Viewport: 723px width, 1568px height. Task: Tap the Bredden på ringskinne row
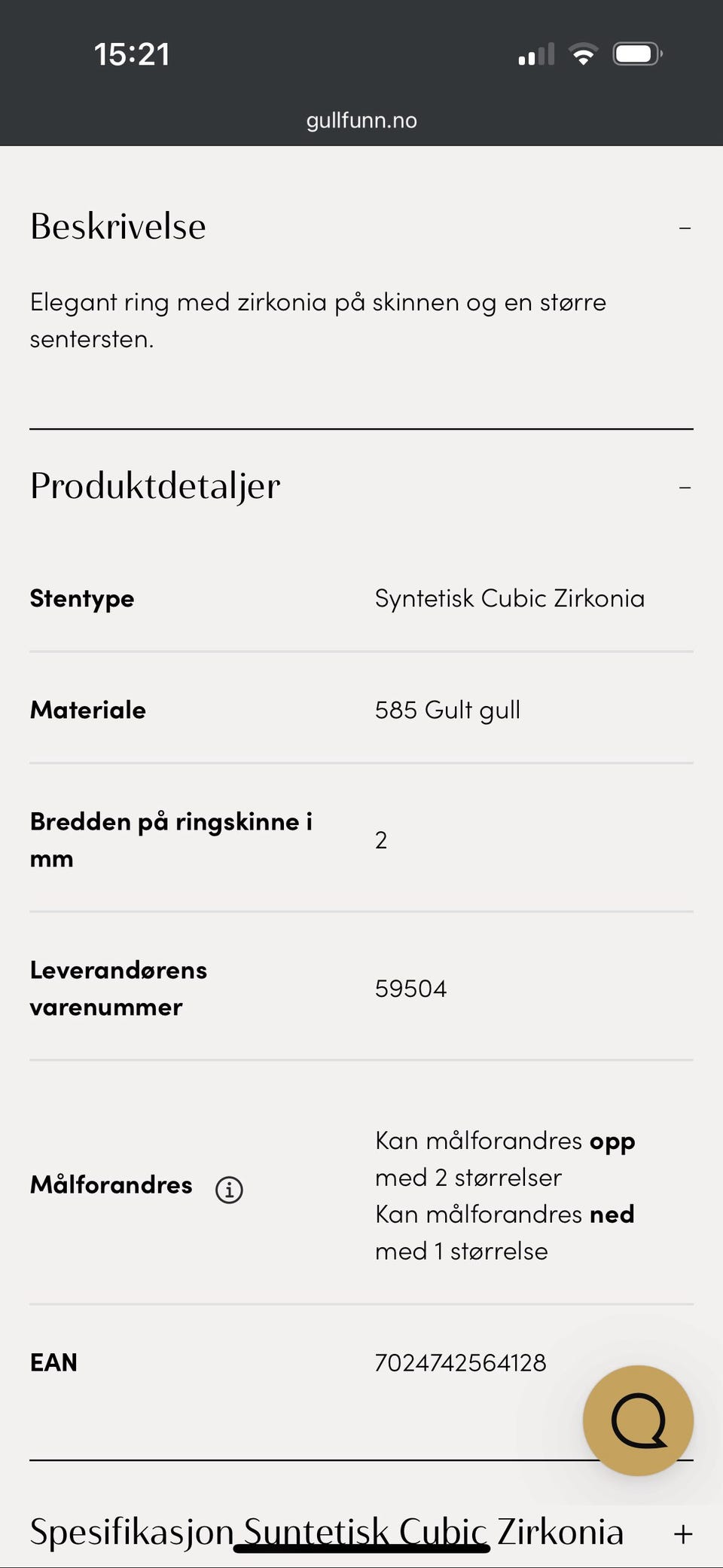click(x=172, y=839)
